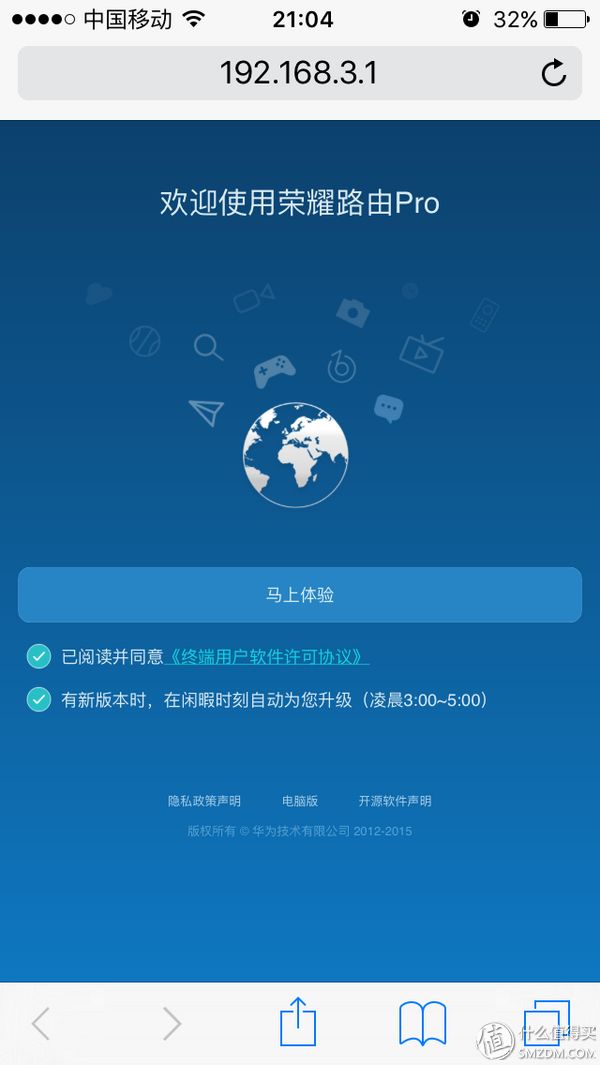Open the Safari share sheet
Viewport: 600px width, 1065px height.
pos(298,1023)
